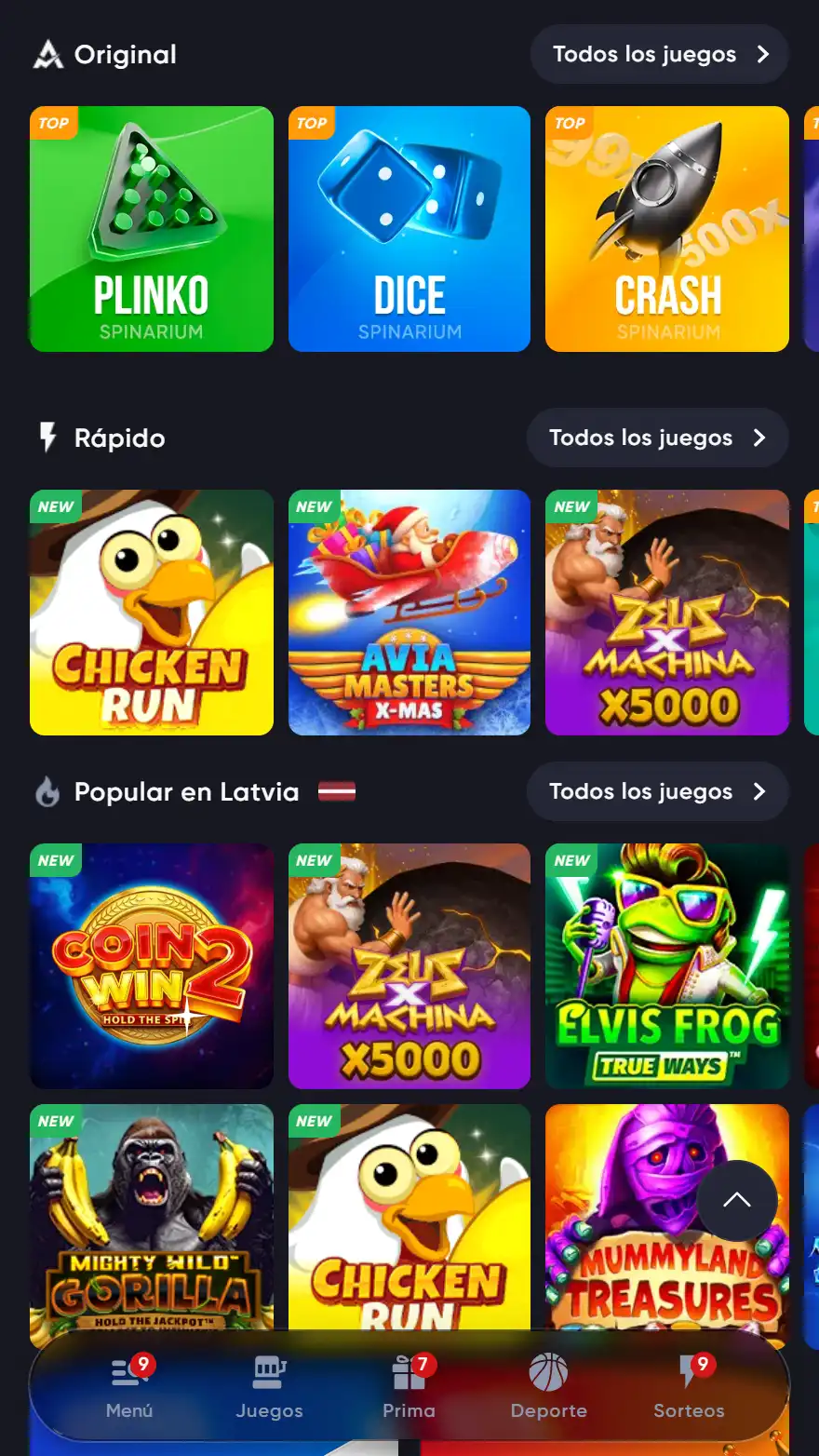This screenshot has width=819, height=1456.
Task: Open Mighty Wild Gorilla game
Action: tap(152, 1220)
